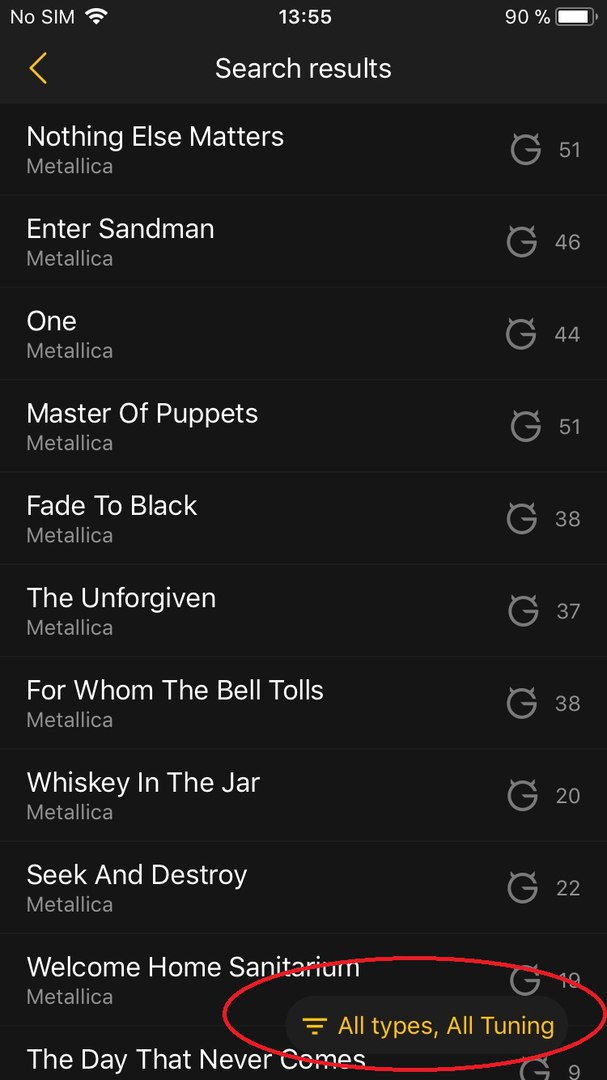View Fade To Black result

tap(303, 519)
